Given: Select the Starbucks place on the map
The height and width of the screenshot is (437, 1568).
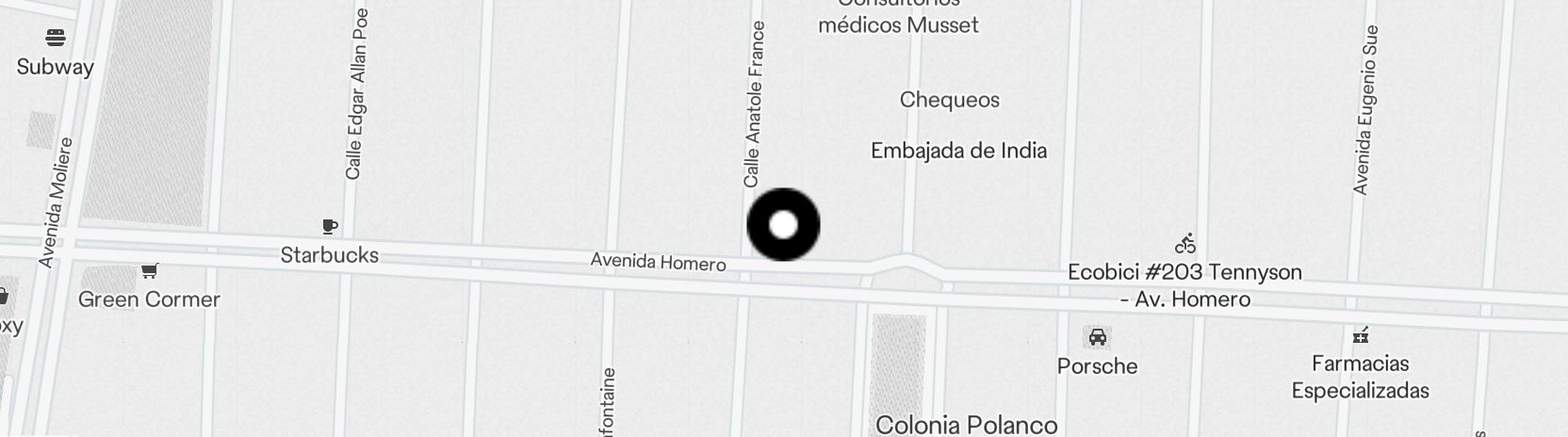Looking at the screenshot, I should (330, 227).
